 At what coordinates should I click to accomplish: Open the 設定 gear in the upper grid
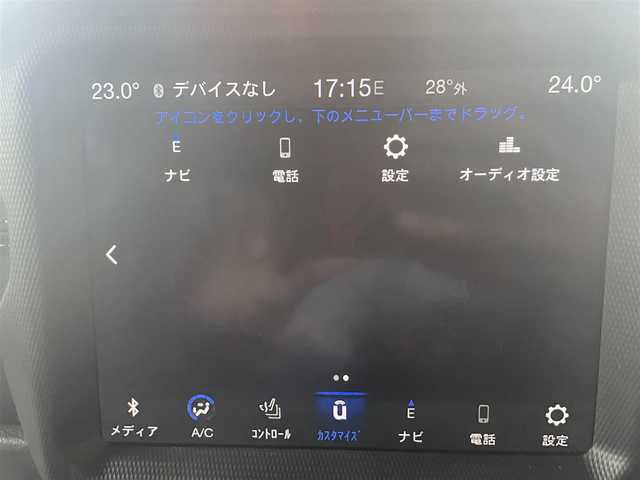(395, 157)
